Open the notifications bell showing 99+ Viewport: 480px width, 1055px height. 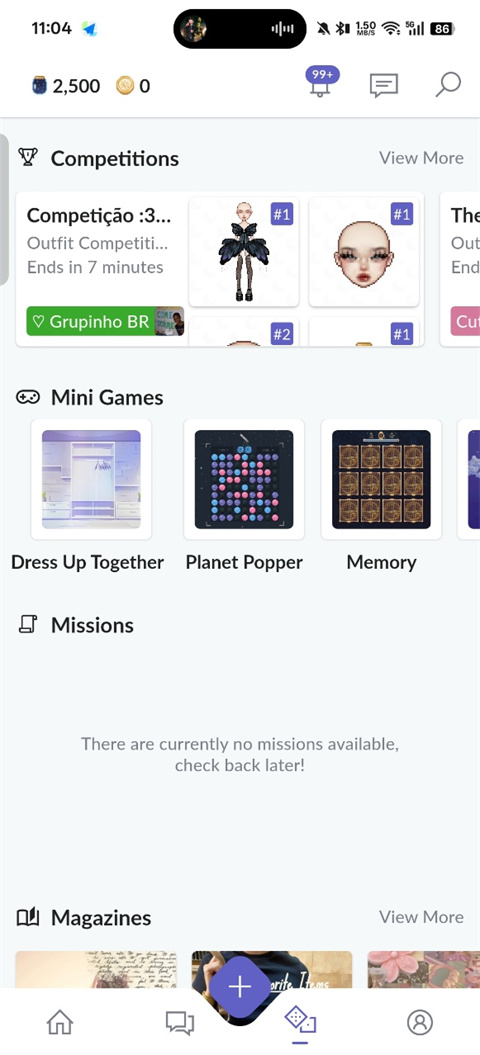321,83
